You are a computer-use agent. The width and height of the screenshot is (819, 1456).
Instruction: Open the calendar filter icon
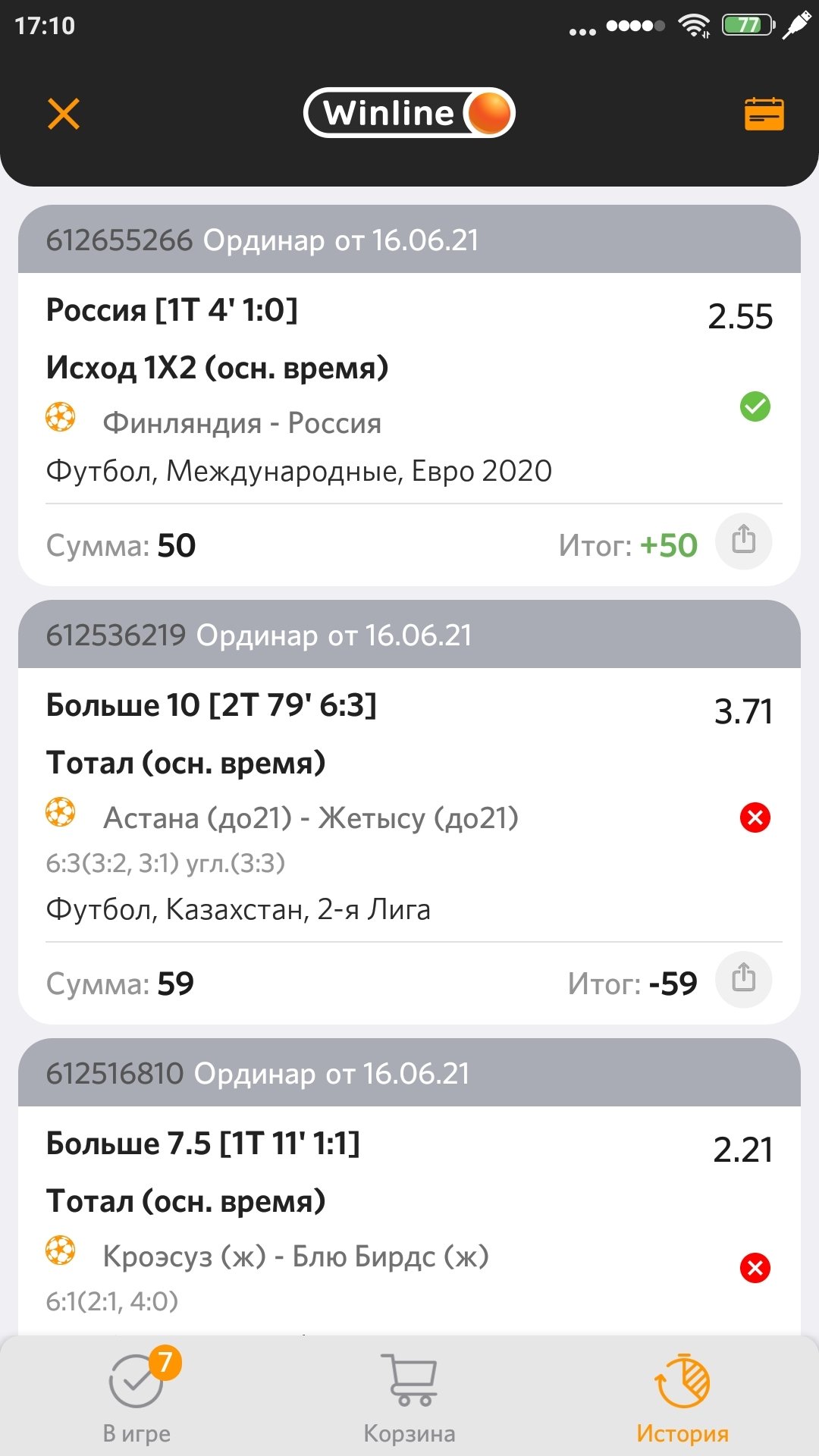coord(764,115)
